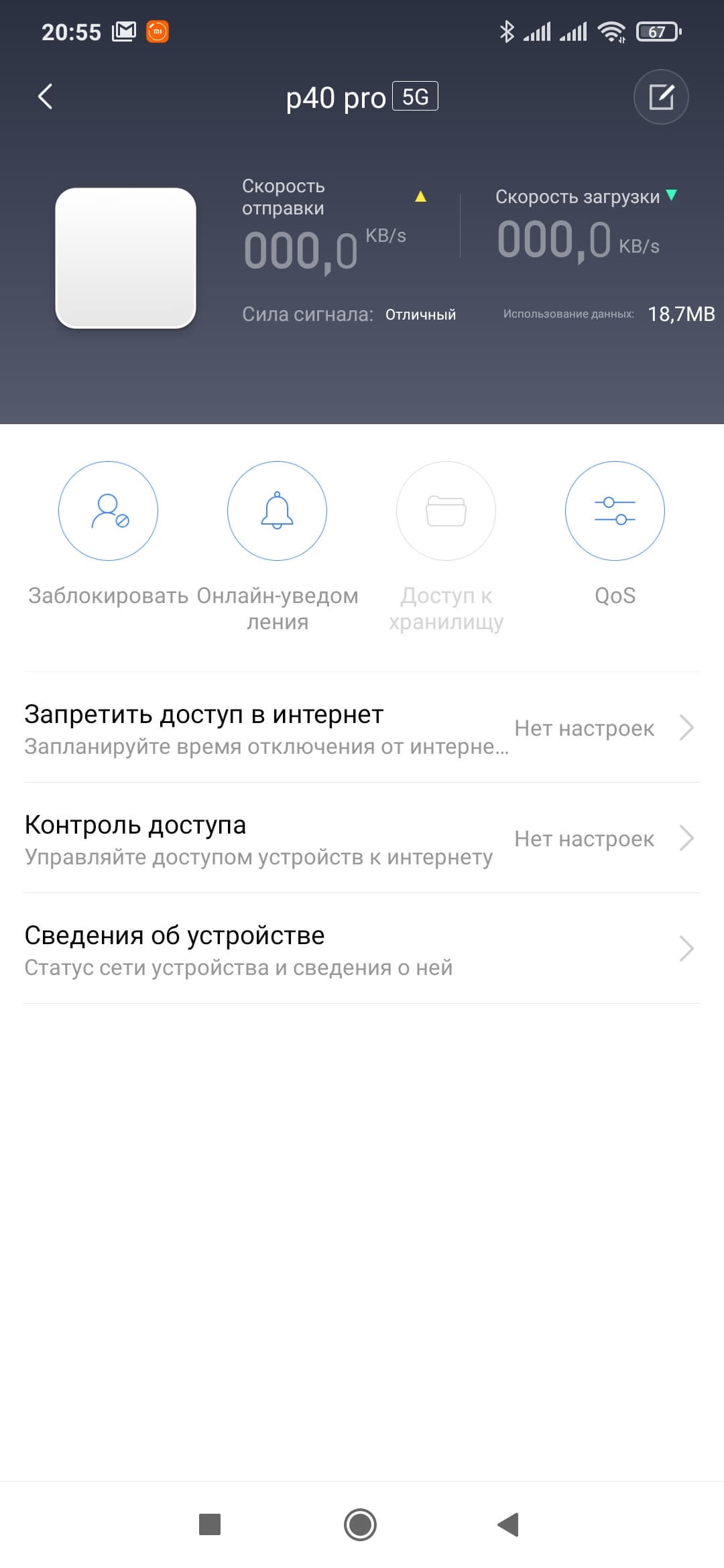Screen dimensions: 724x1568
Task: Open Онлайн-уведомления bell settings
Action: [x=277, y=511]
